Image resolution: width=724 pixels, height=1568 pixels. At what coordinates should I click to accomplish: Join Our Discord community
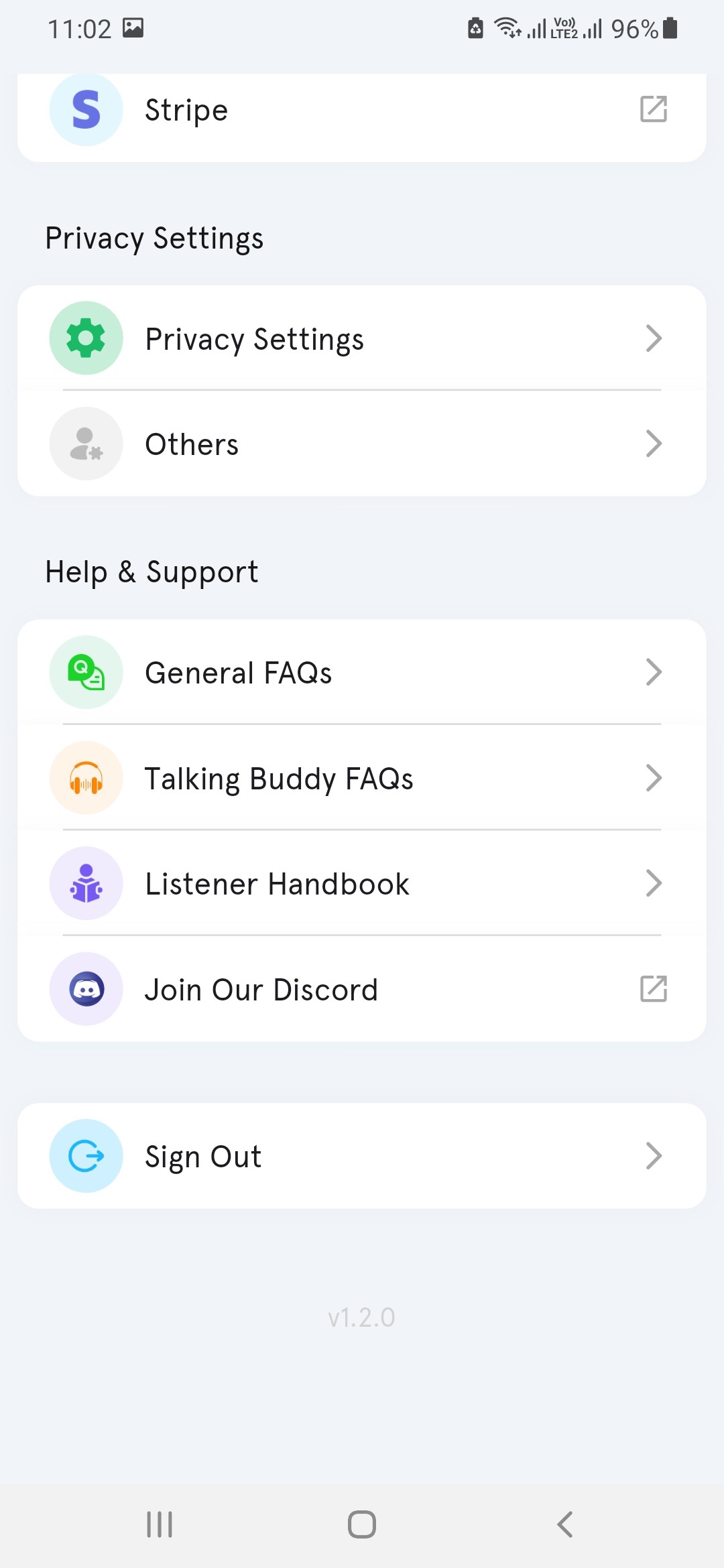coord(362,989)
